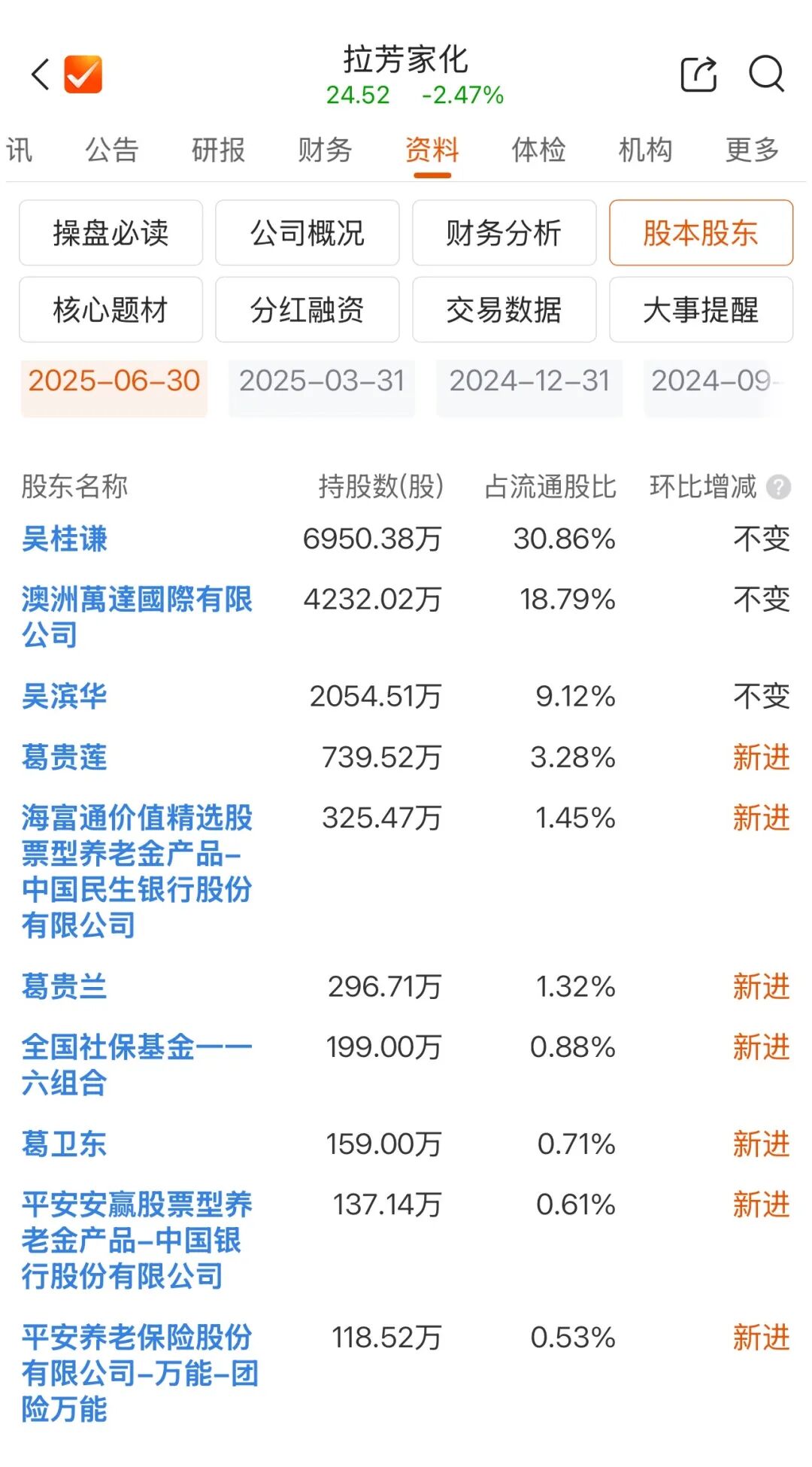Open 核心题材 section
The width and height of the screenshot is (812, 1467).
tap(111, 309)
